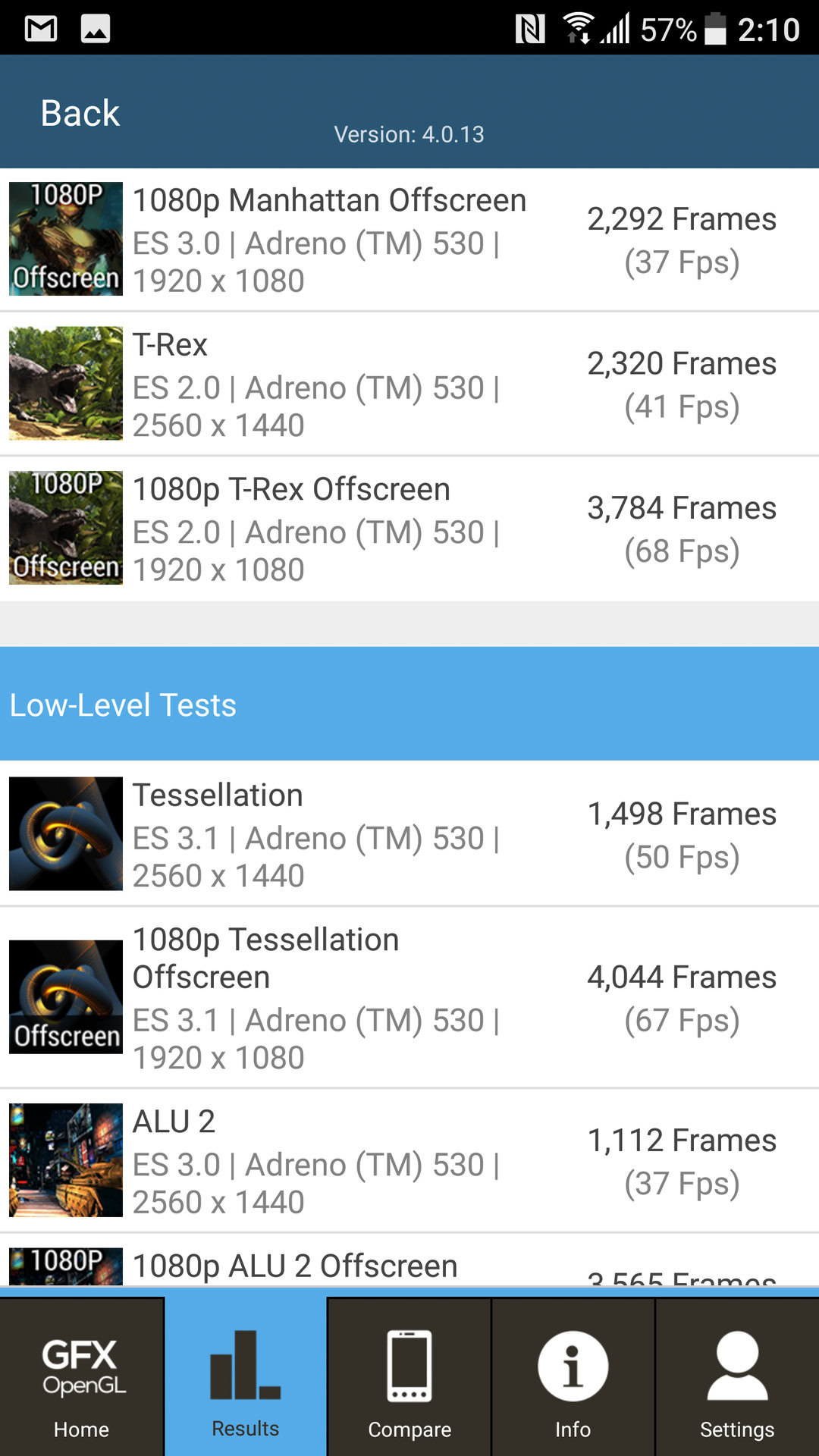Select the 1080p T-Rex Offscreen result
Image resolution: width=819 pixels, height=1456 pixels.
coord(409,529)
